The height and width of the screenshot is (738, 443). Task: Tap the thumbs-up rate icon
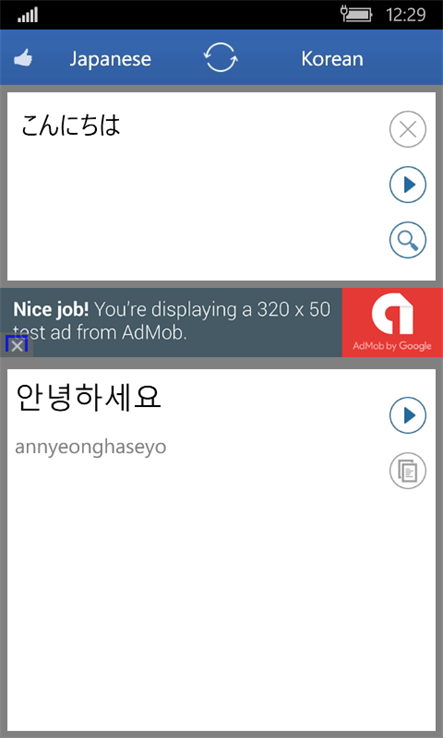point(23,59)
